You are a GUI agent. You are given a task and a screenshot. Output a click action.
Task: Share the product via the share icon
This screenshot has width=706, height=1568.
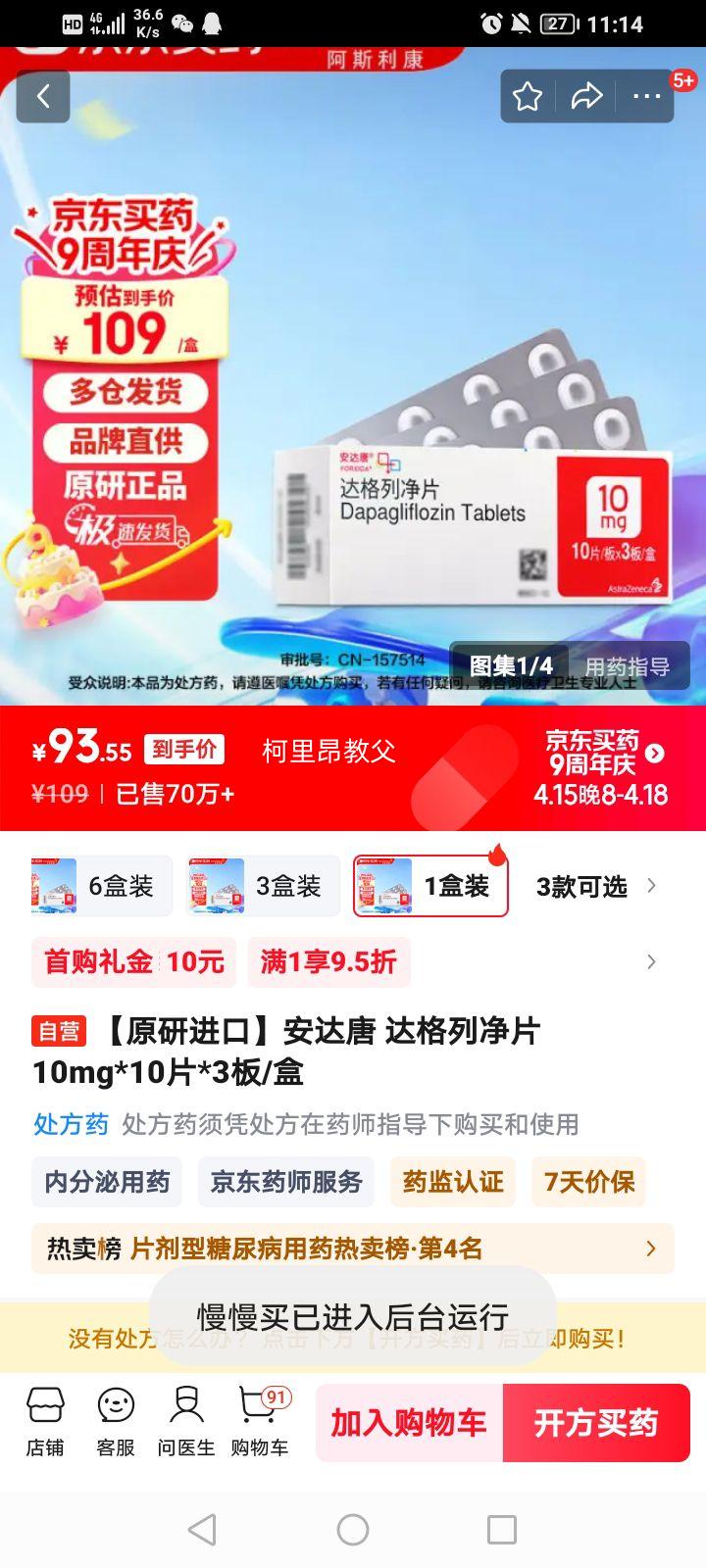click(587, 97)
